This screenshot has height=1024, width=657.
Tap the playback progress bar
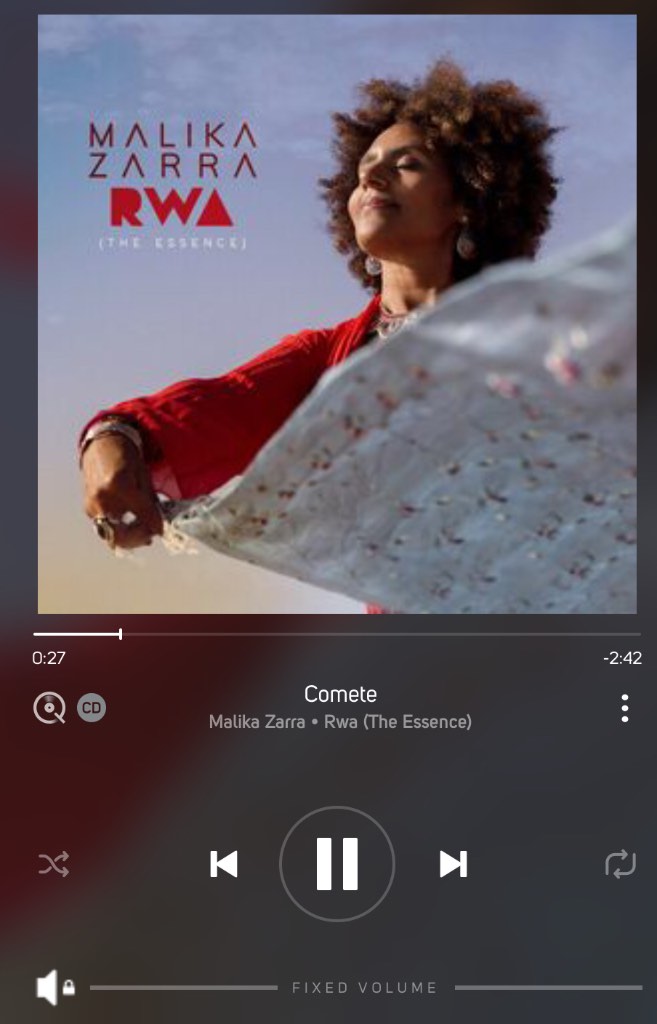(x=336, y=634)
